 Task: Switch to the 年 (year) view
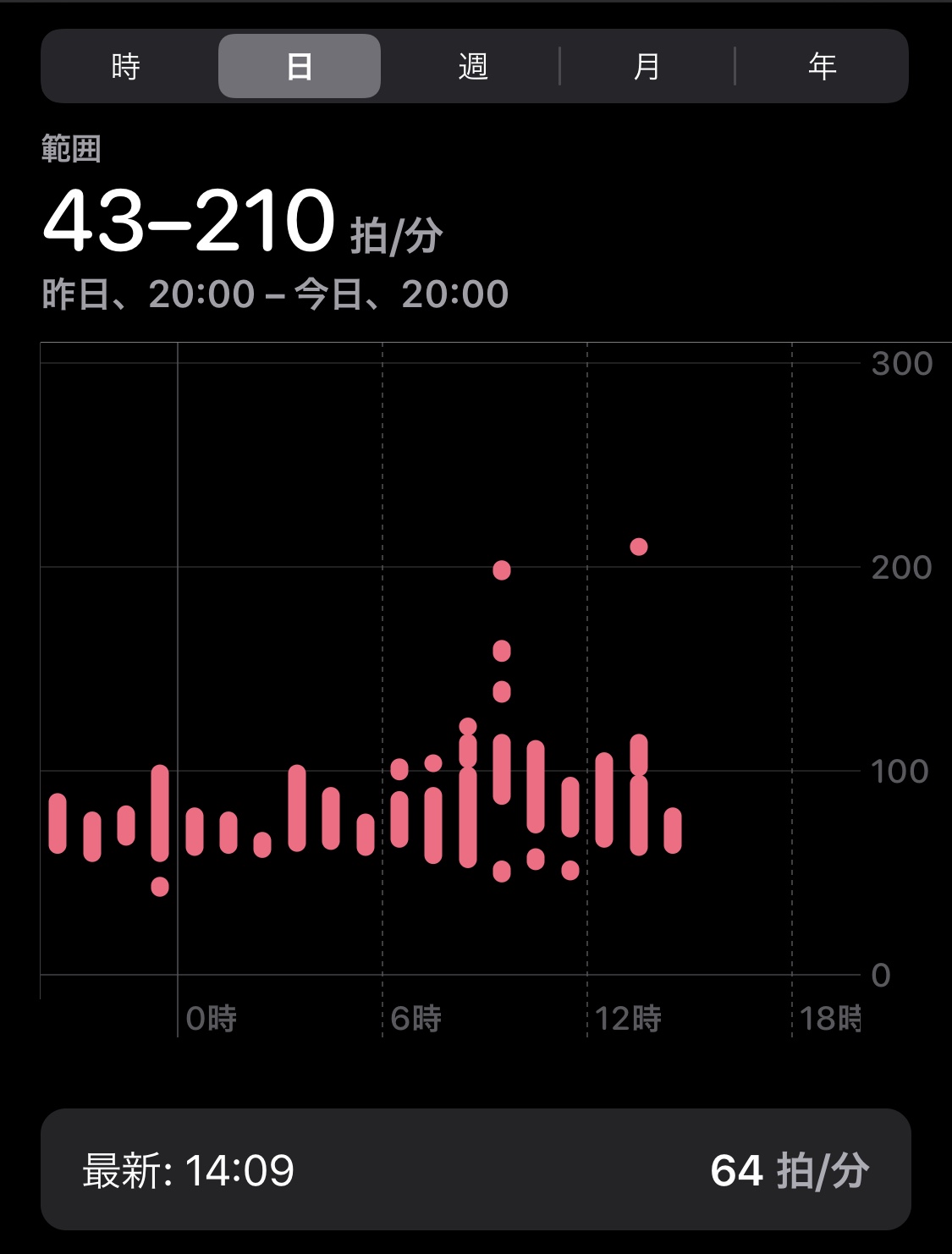coord(822,66)
